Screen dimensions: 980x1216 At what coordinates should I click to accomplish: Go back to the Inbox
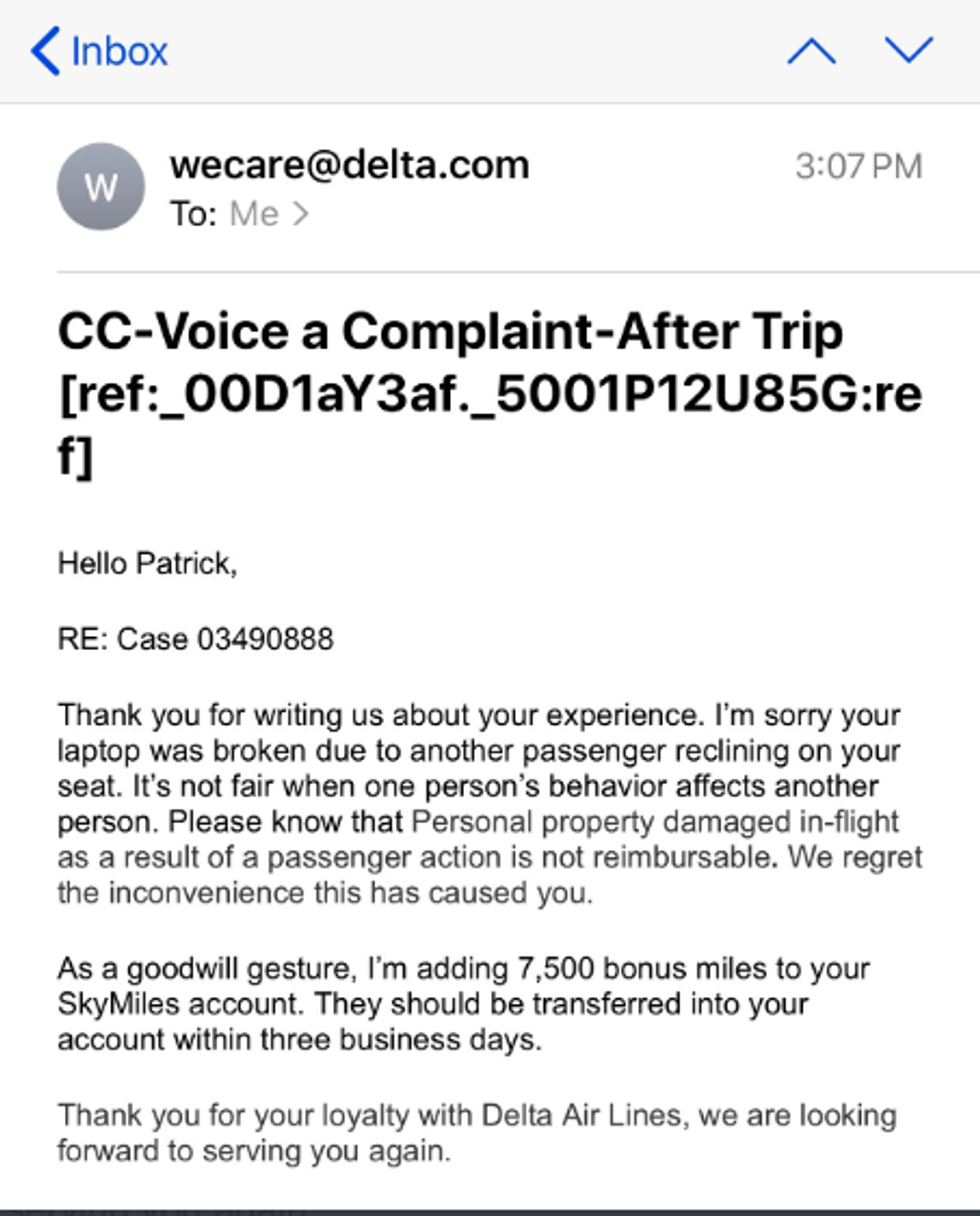coord(100,51)
